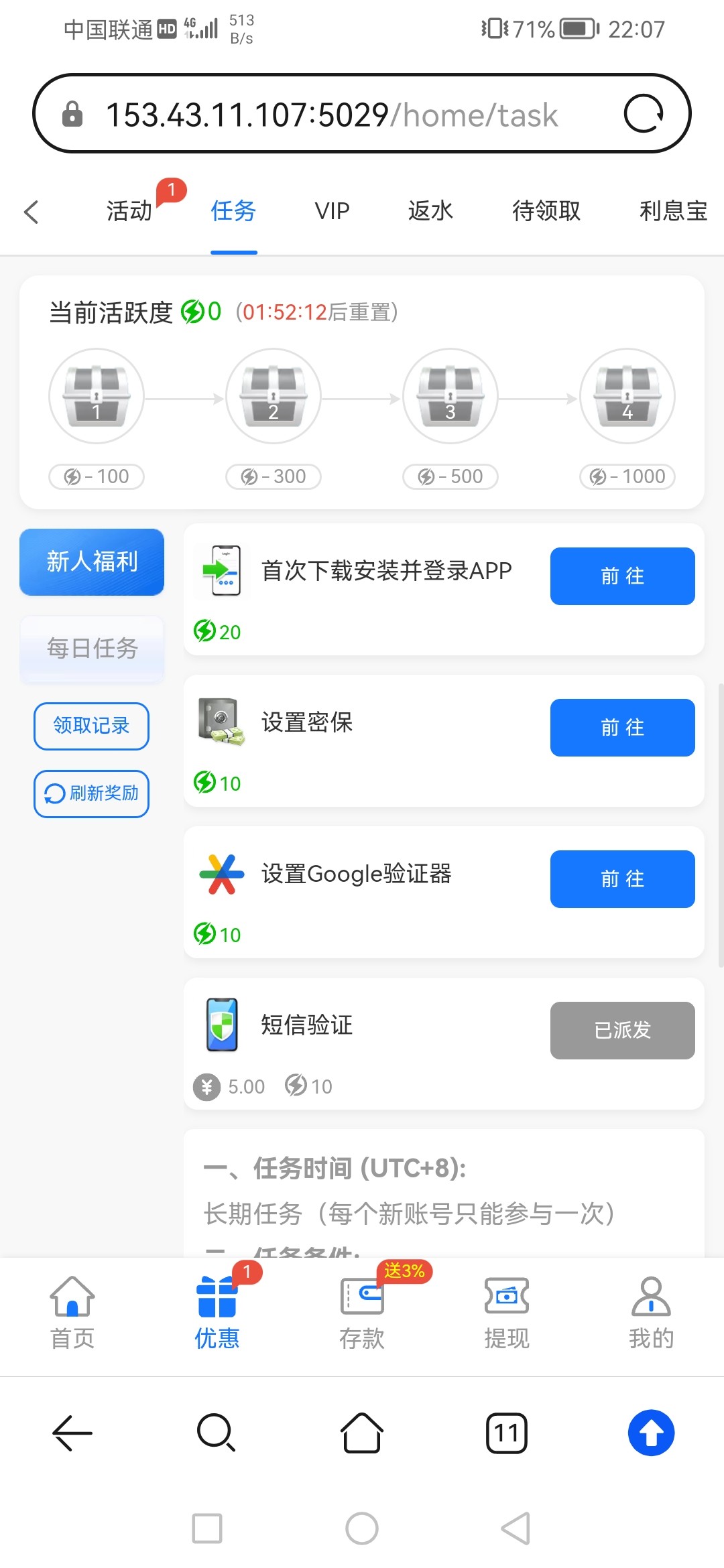Viewport: 724px width, 1568px height.
Task: Switch to the 活动 tab
Action: 129,211
